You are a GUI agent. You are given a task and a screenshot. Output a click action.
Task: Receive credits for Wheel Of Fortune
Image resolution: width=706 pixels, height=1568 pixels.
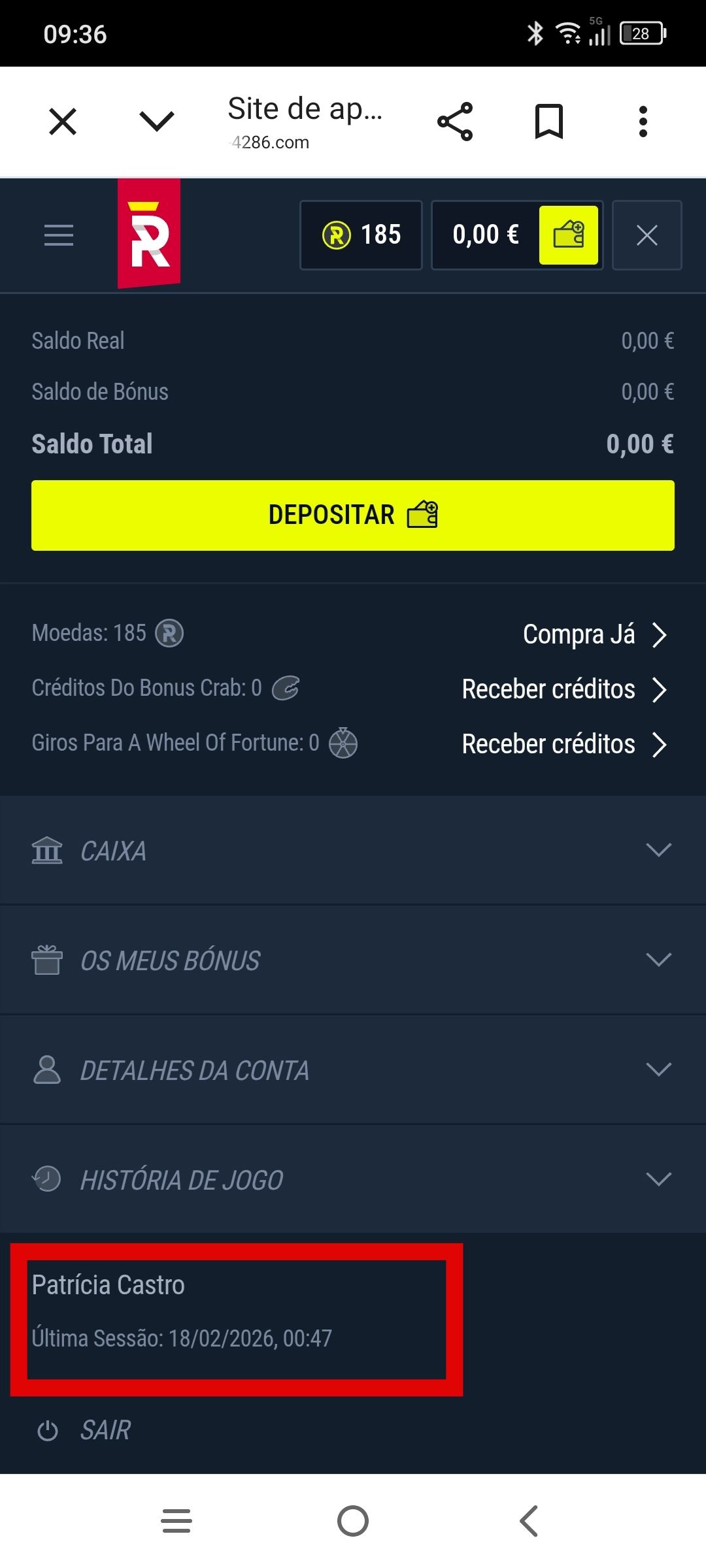tap(563, 744)
